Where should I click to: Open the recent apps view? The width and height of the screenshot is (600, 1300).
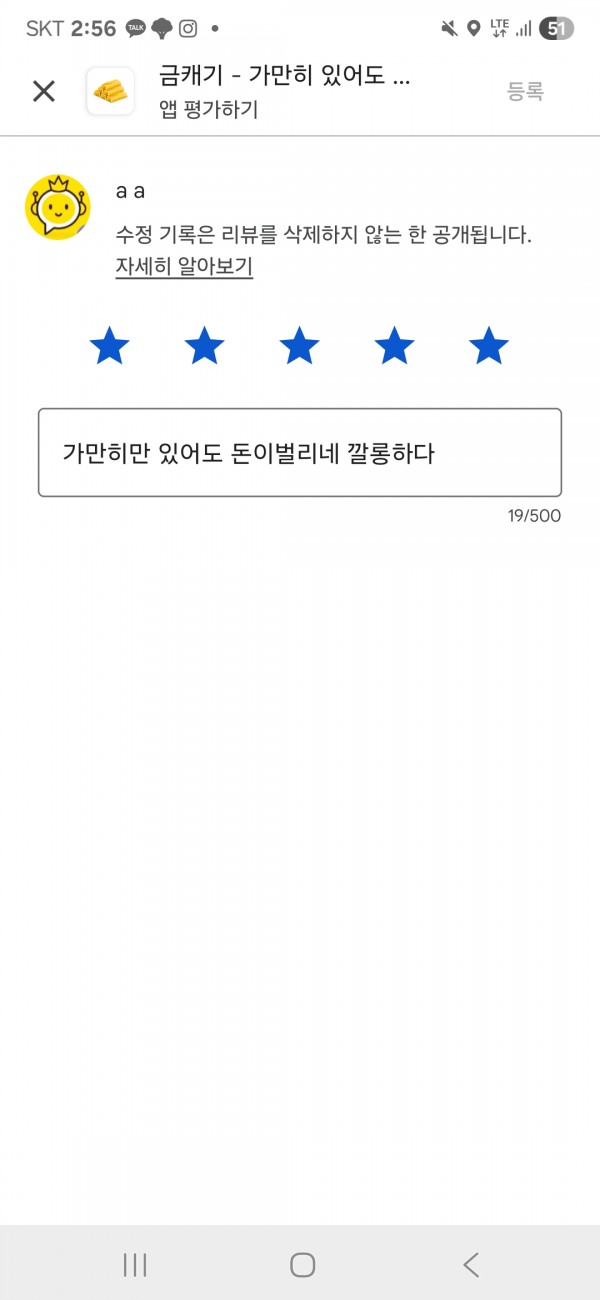pyautogui.click(x=135, y=1265)
